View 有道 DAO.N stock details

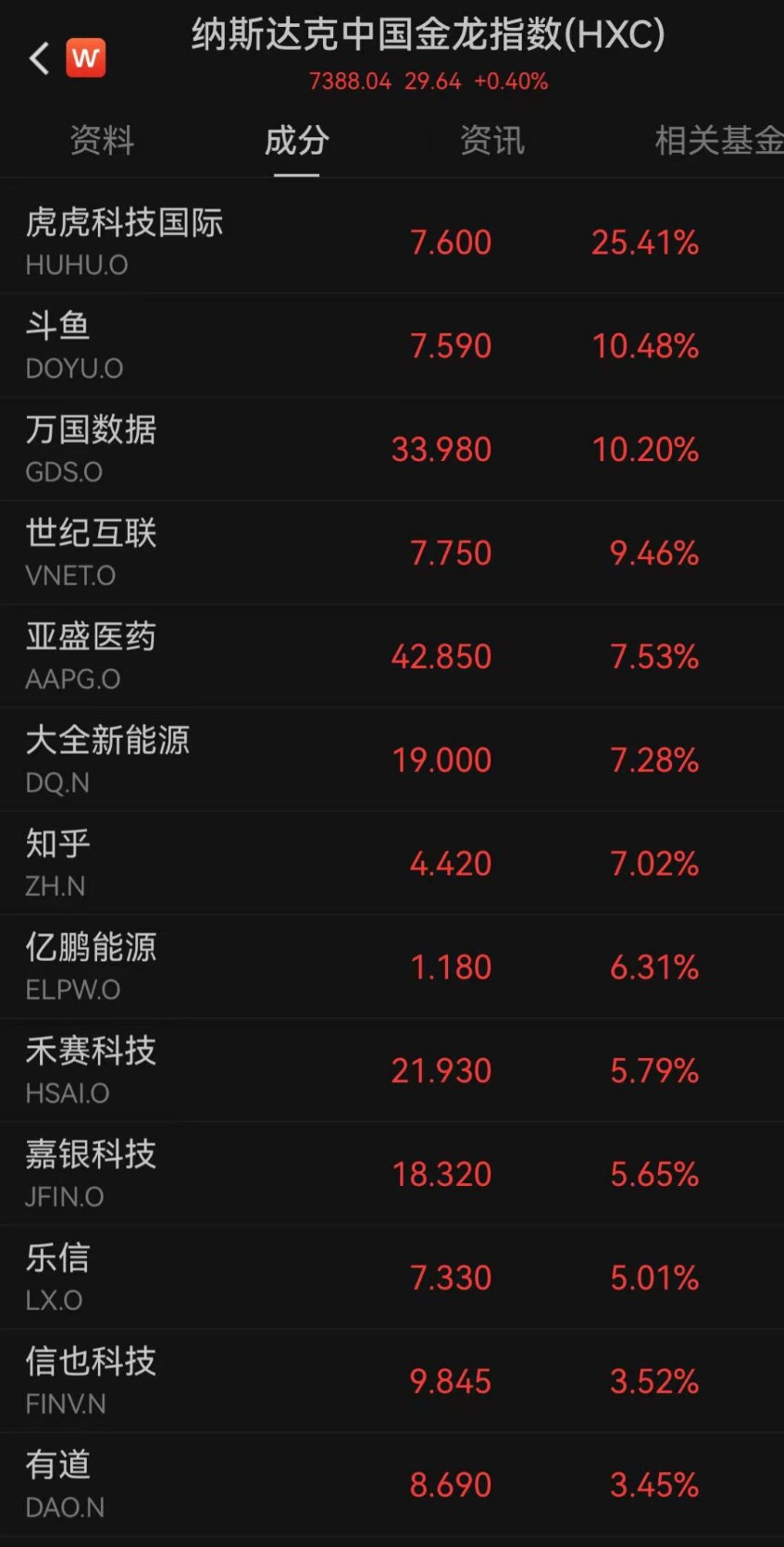[392, 1487]
